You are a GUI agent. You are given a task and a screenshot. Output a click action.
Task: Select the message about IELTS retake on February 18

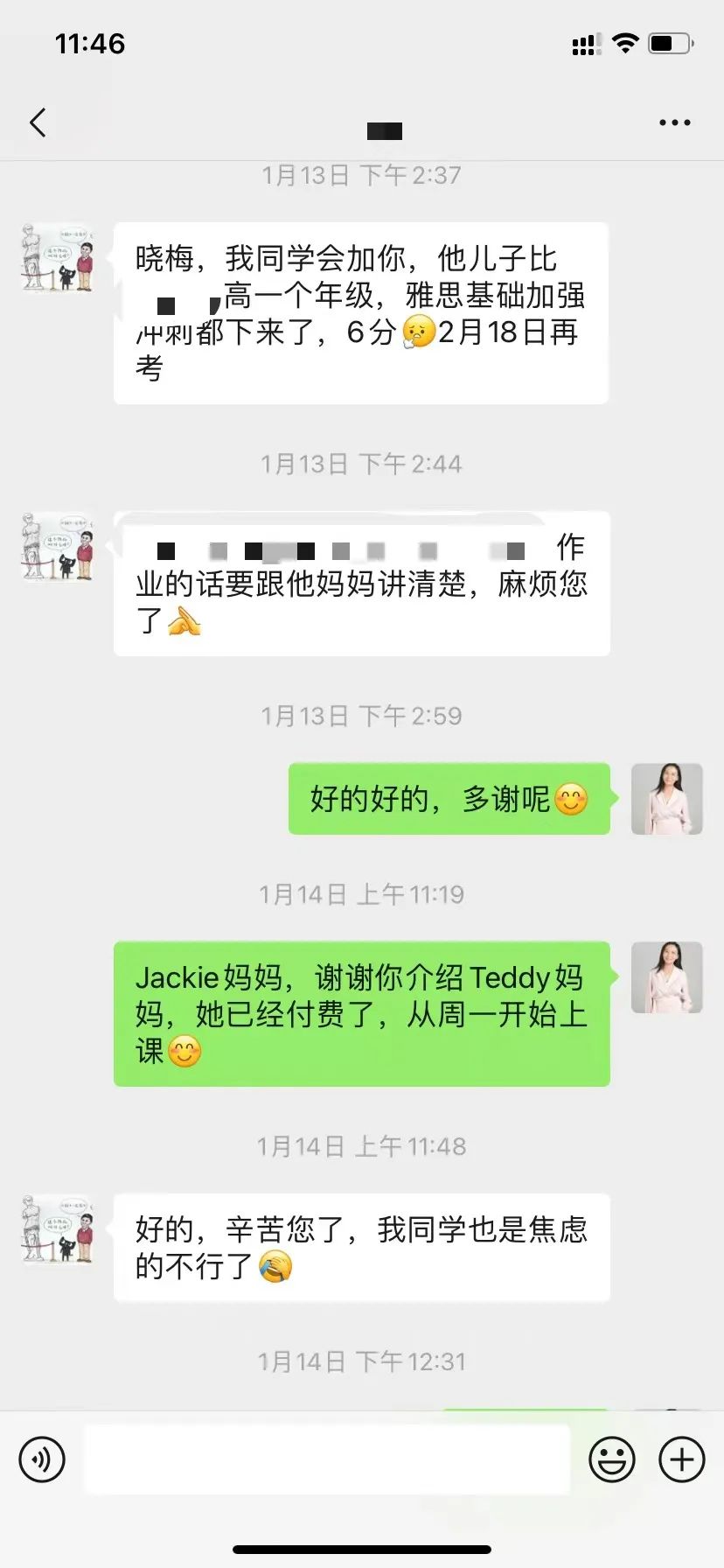tap(361, 313)
